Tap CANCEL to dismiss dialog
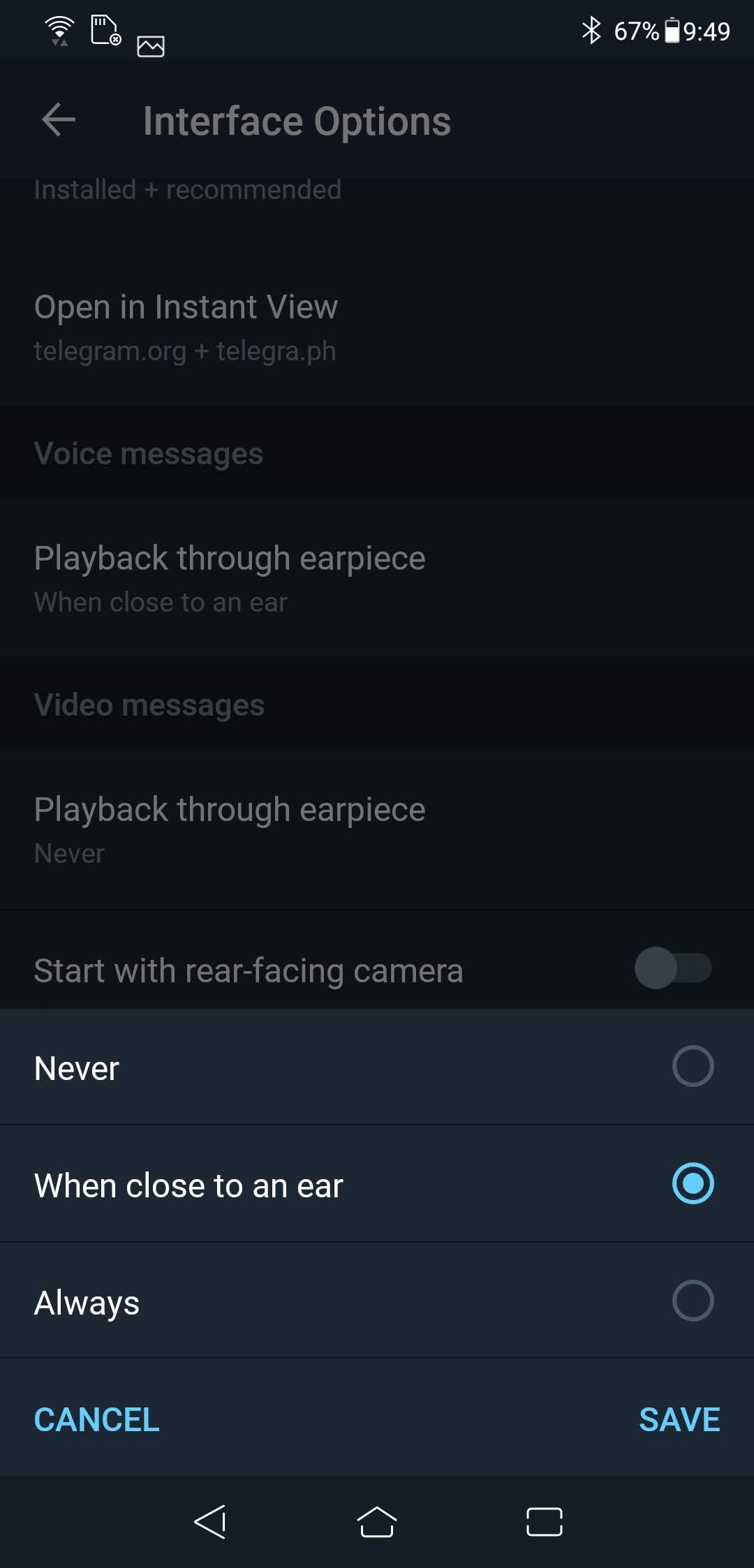754x1568 pixels. point(97,1419)
